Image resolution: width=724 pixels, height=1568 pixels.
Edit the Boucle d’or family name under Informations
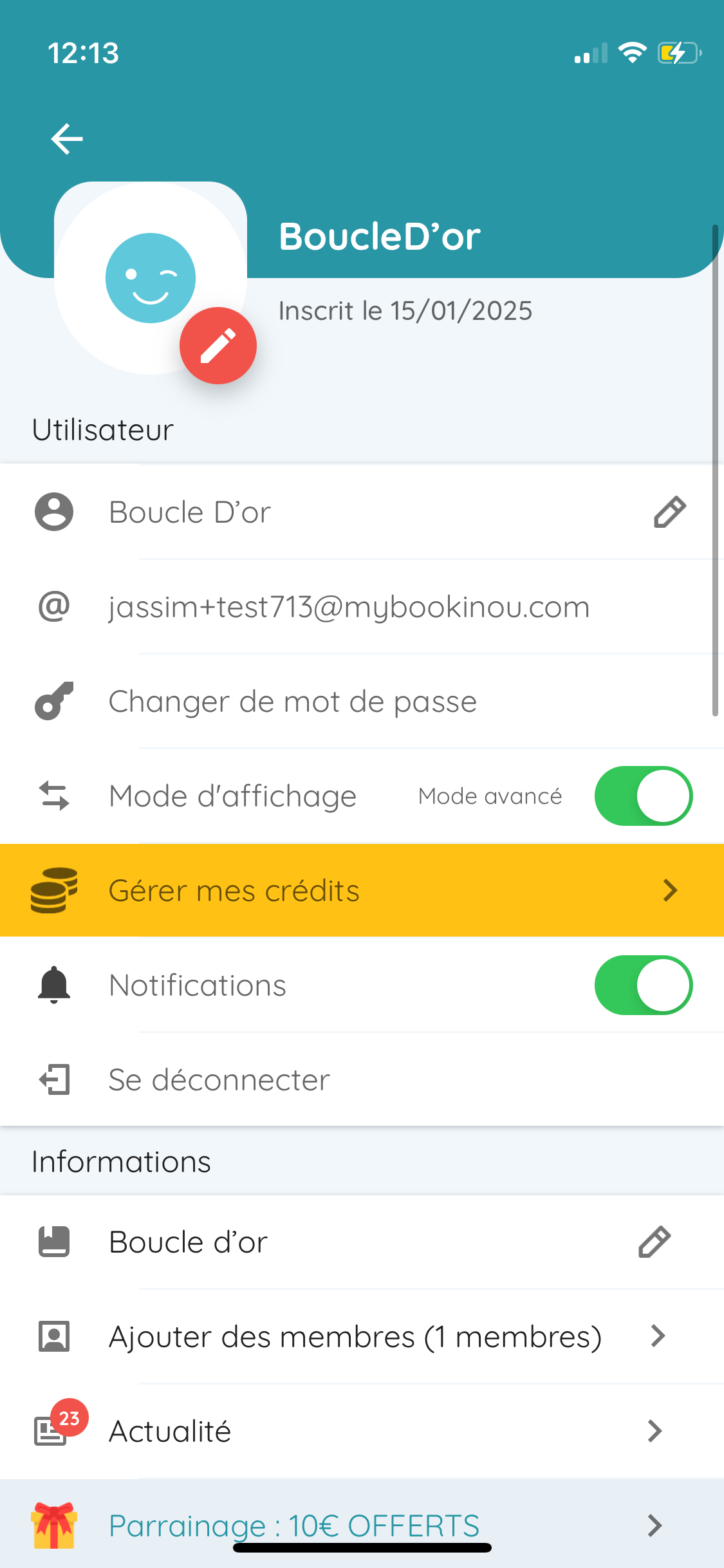pos(654,1242)
